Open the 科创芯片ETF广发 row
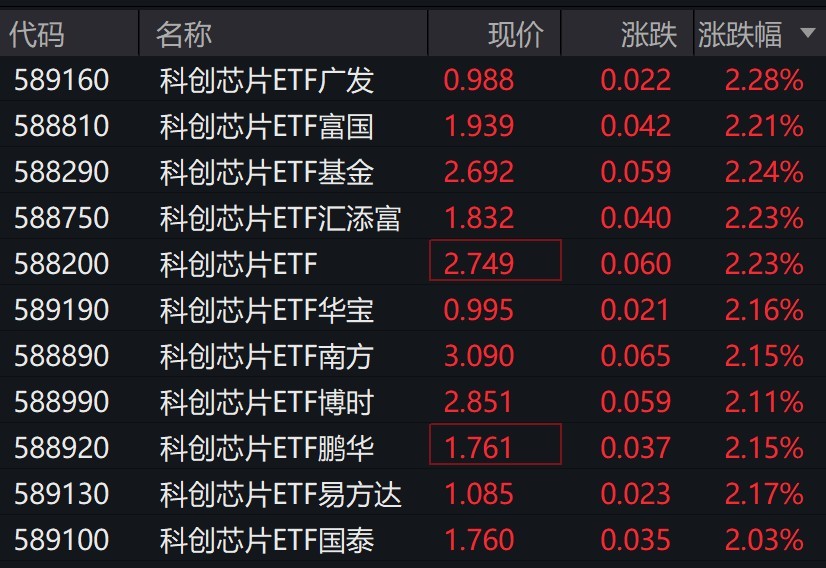Screen dimensions: 826x568 pos(266,80)
